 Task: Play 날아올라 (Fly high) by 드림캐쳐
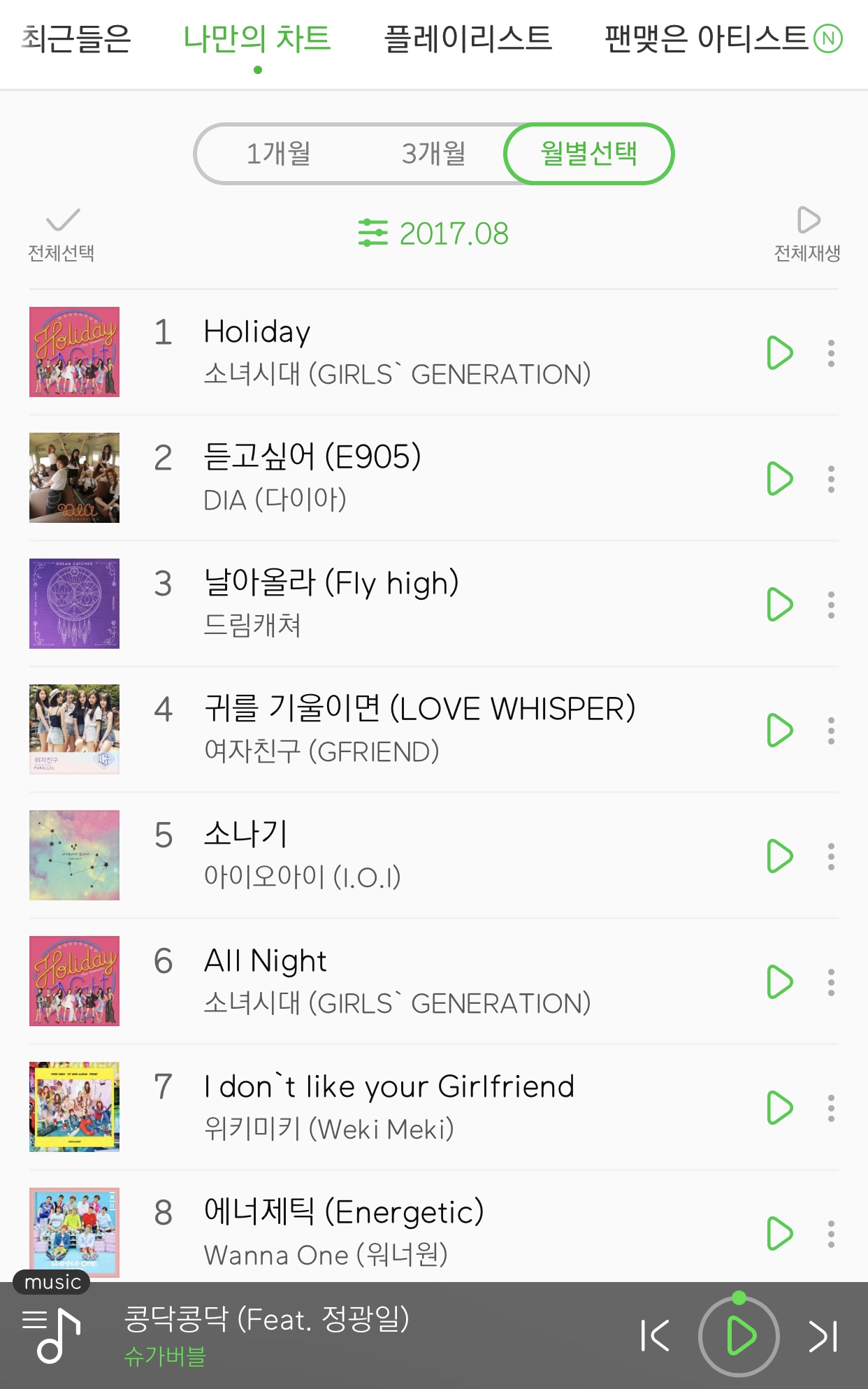(779, 605)
